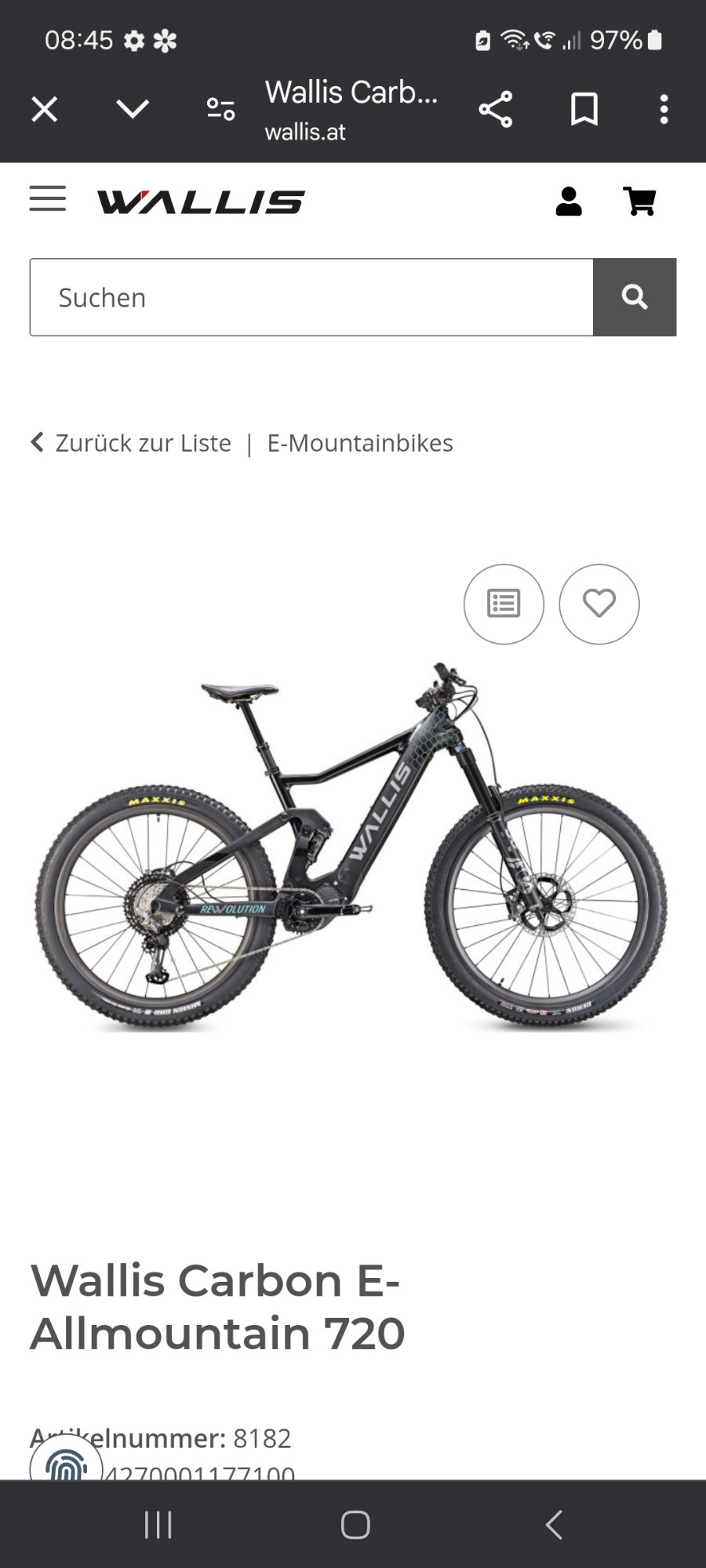View the shopping cart

[x=639, y=201]
